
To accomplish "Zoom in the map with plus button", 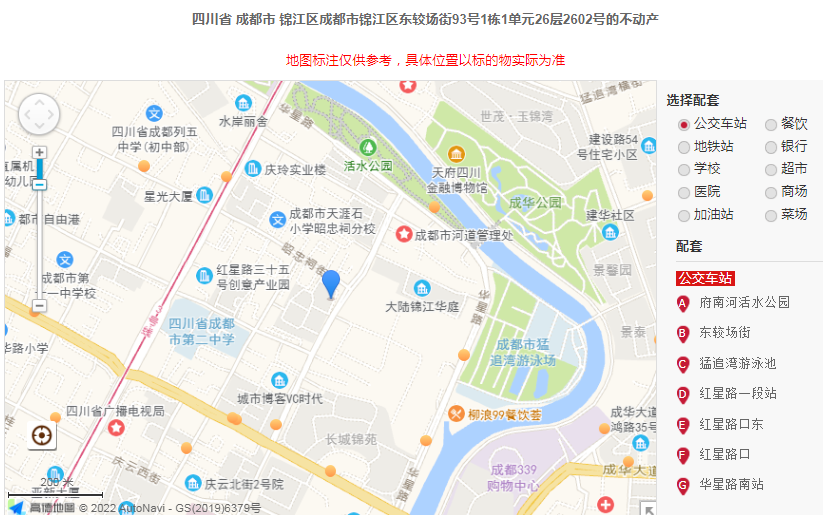I will 39,152.
